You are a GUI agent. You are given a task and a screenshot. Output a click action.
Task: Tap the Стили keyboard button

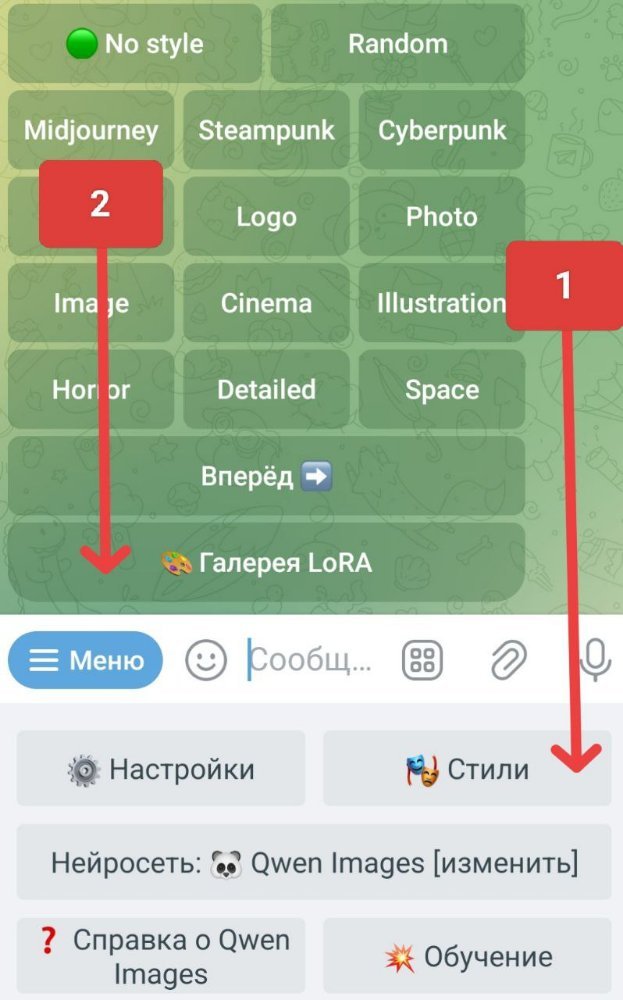point(467,769)
